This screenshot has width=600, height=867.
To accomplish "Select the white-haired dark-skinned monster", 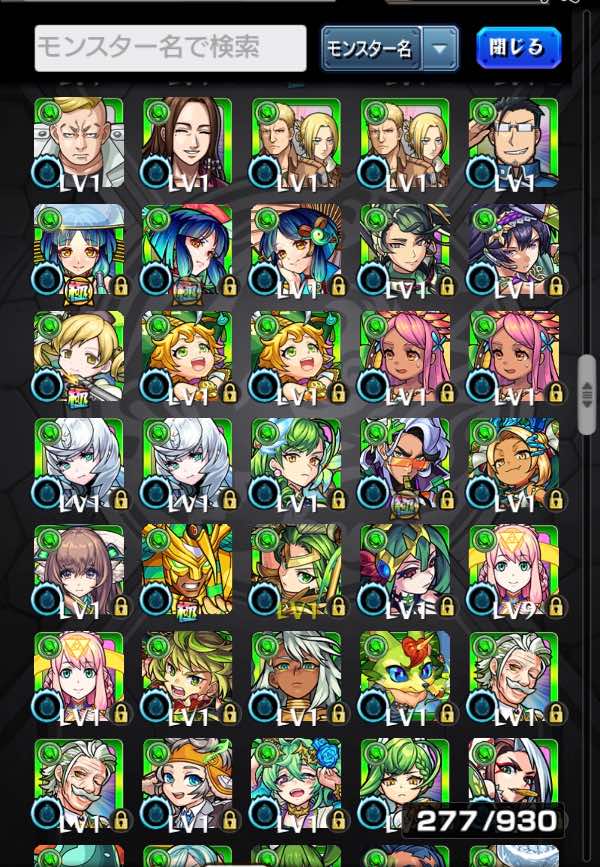I will tap(296, 676).
